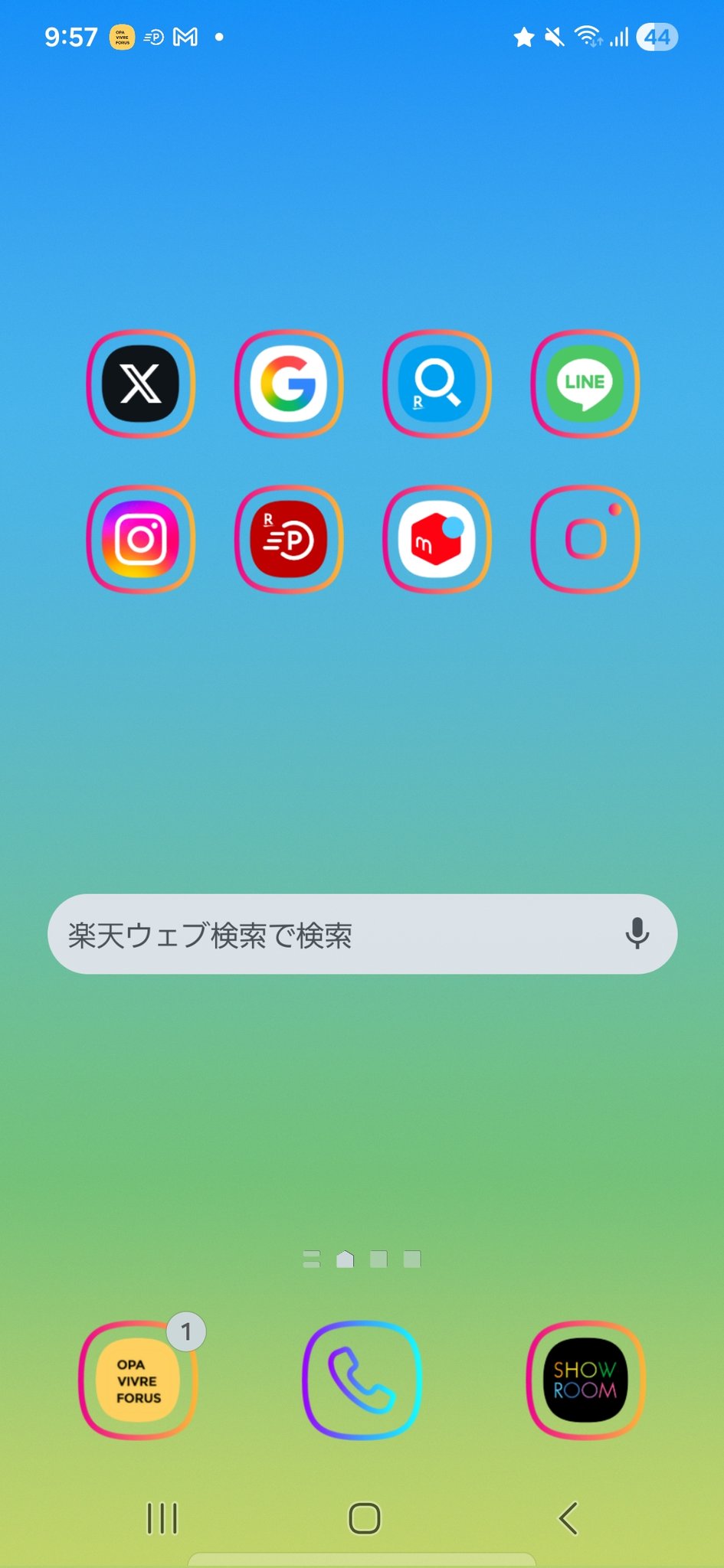
Task: Open the phone dialer
Action: 362,1380
